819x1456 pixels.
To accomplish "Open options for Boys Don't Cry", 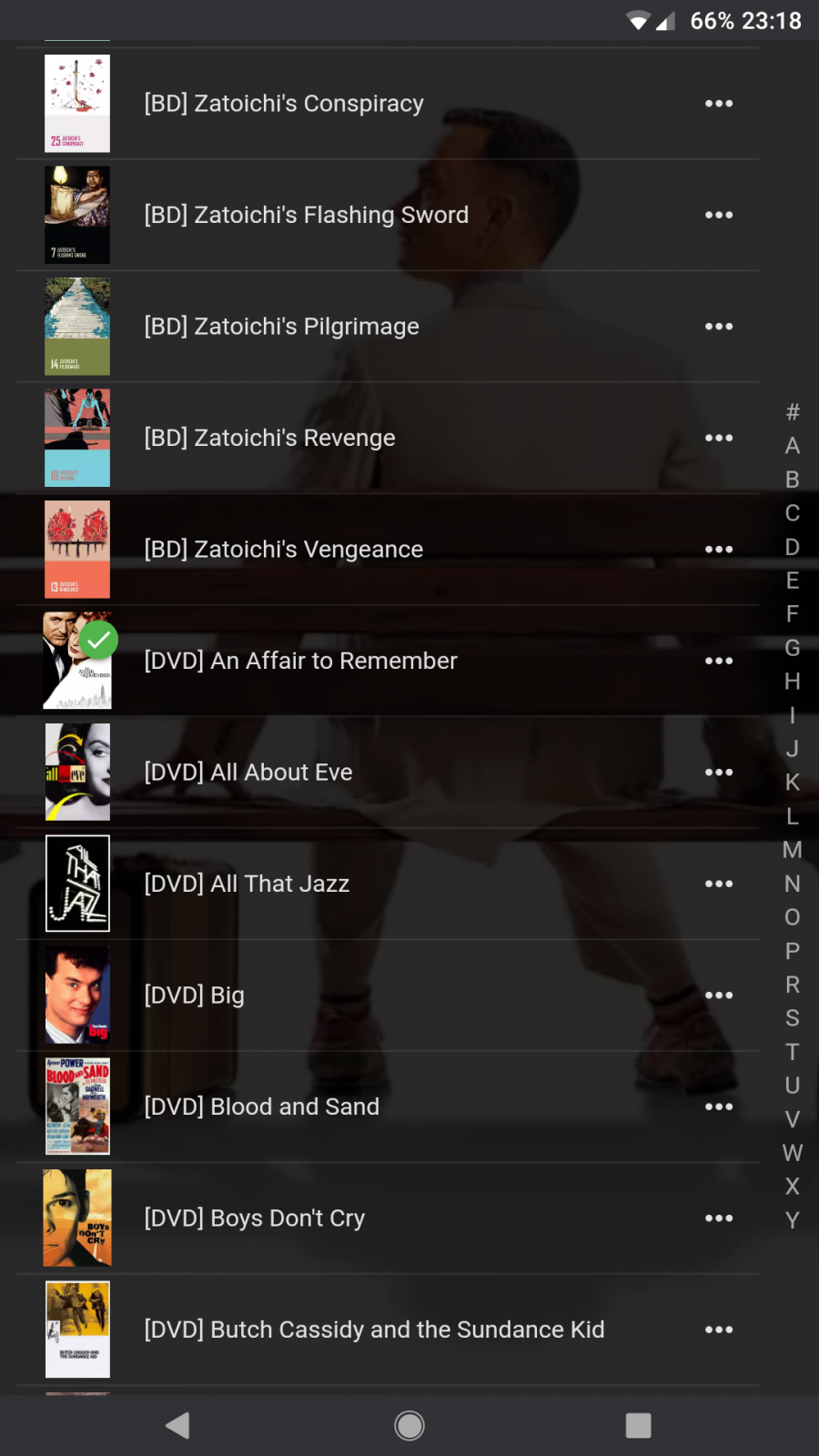I will (719, 1218).
